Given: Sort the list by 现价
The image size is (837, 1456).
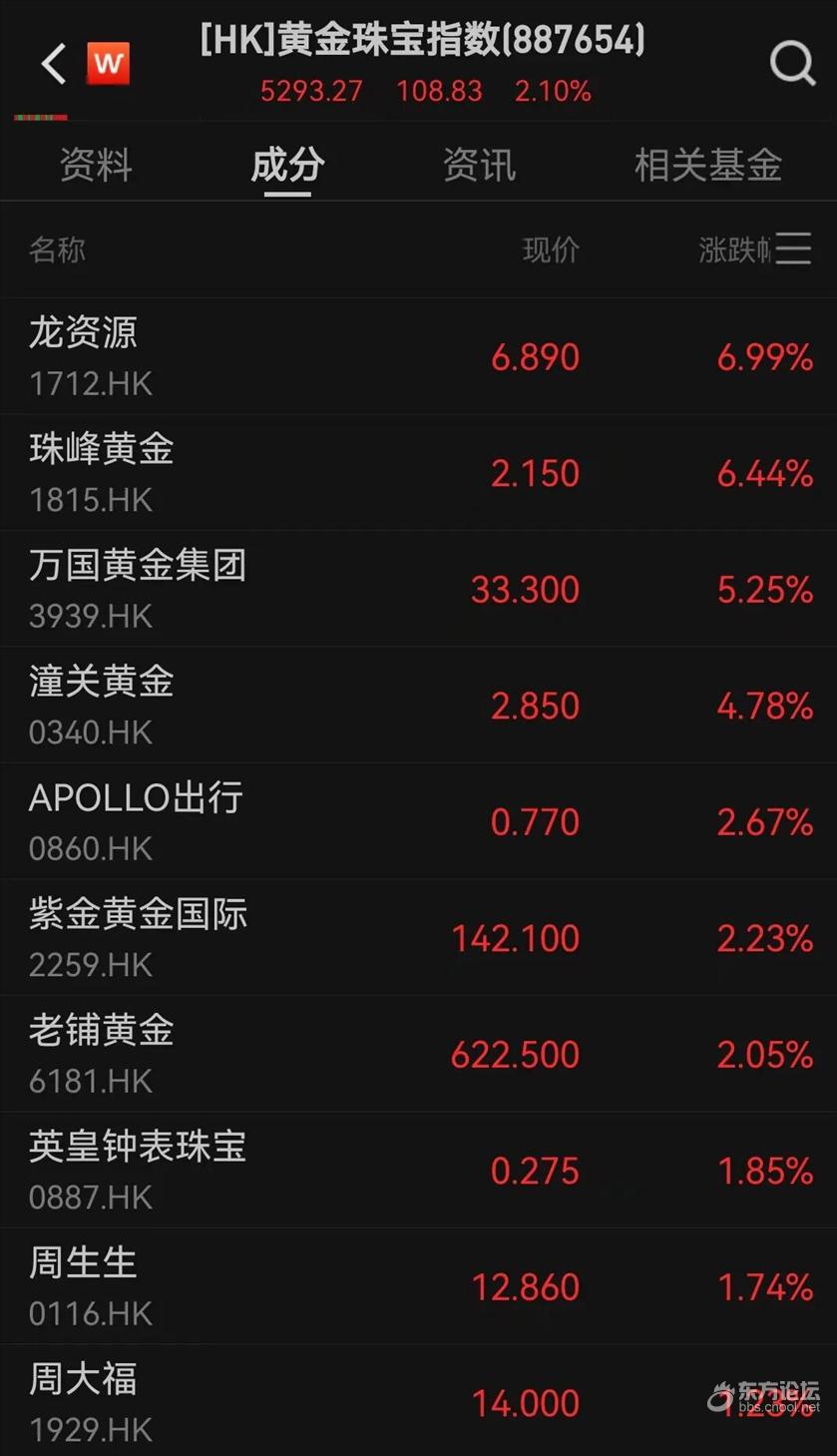Looking at the screenshot, I should (551, 249).
